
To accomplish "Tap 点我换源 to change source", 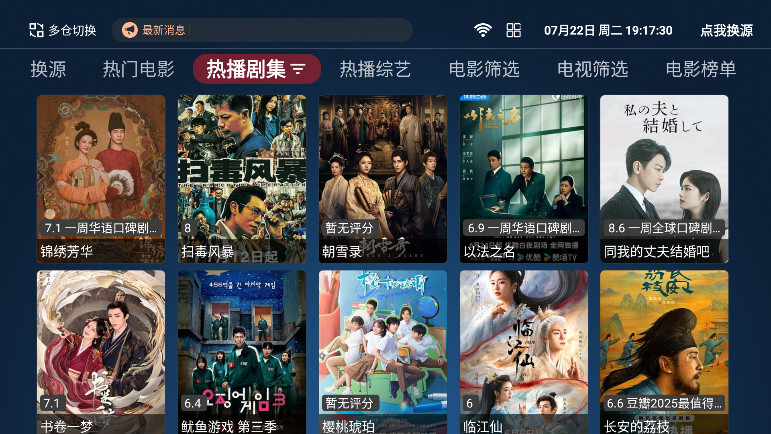I will pos(726,30).
